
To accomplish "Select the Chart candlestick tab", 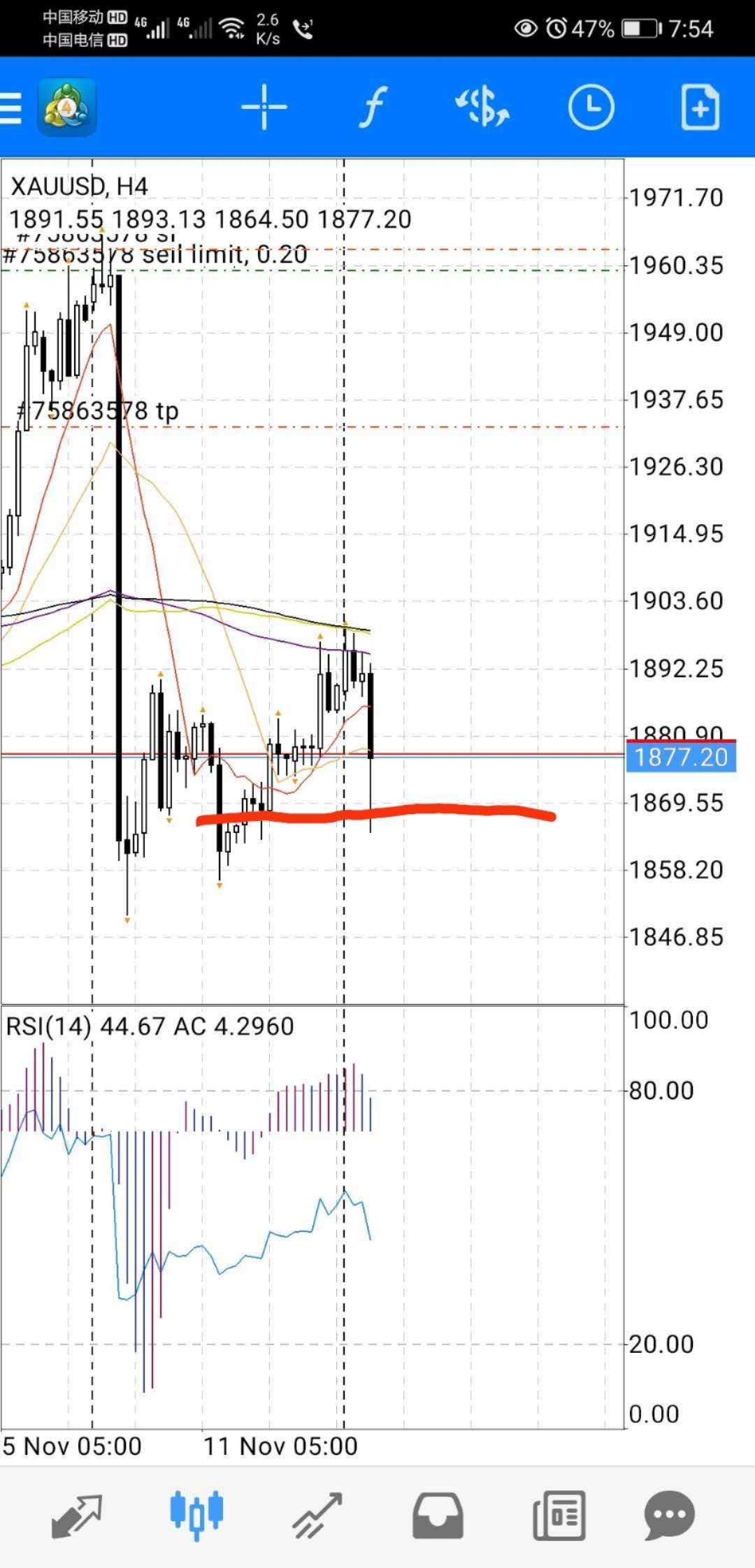I will click(x=196, y=1516).
